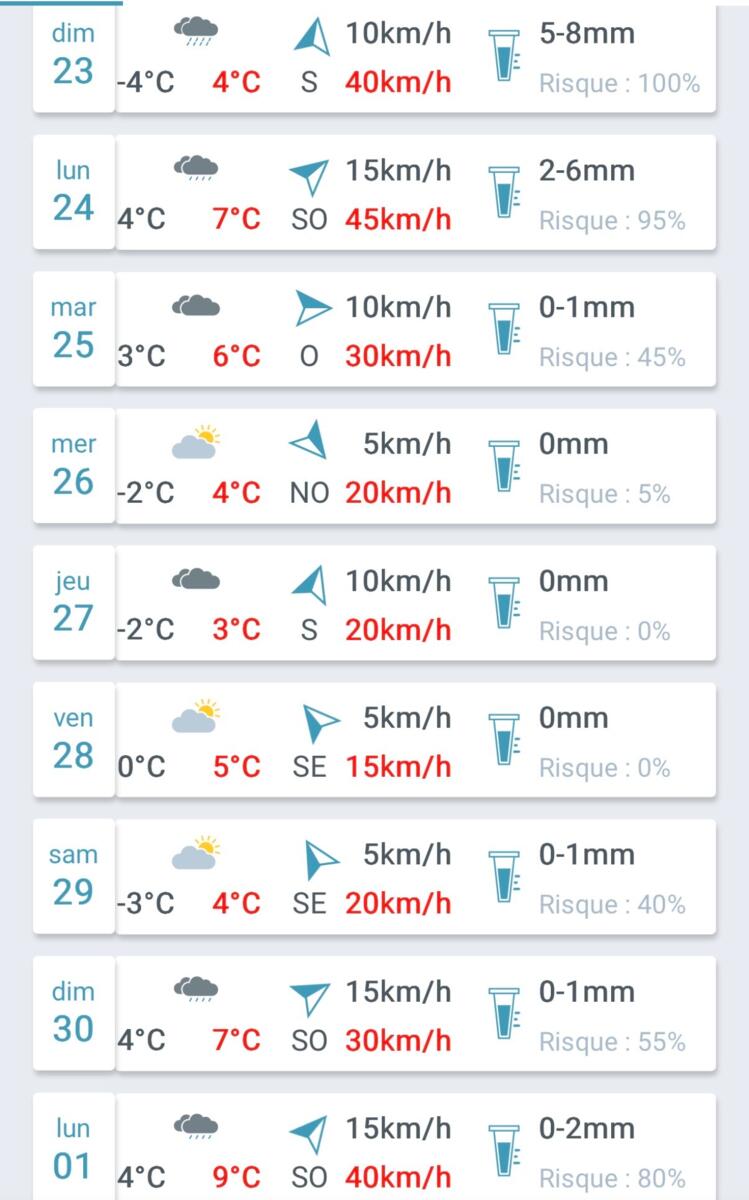Open the sam 29 forecast row

[x=374, y=878]
